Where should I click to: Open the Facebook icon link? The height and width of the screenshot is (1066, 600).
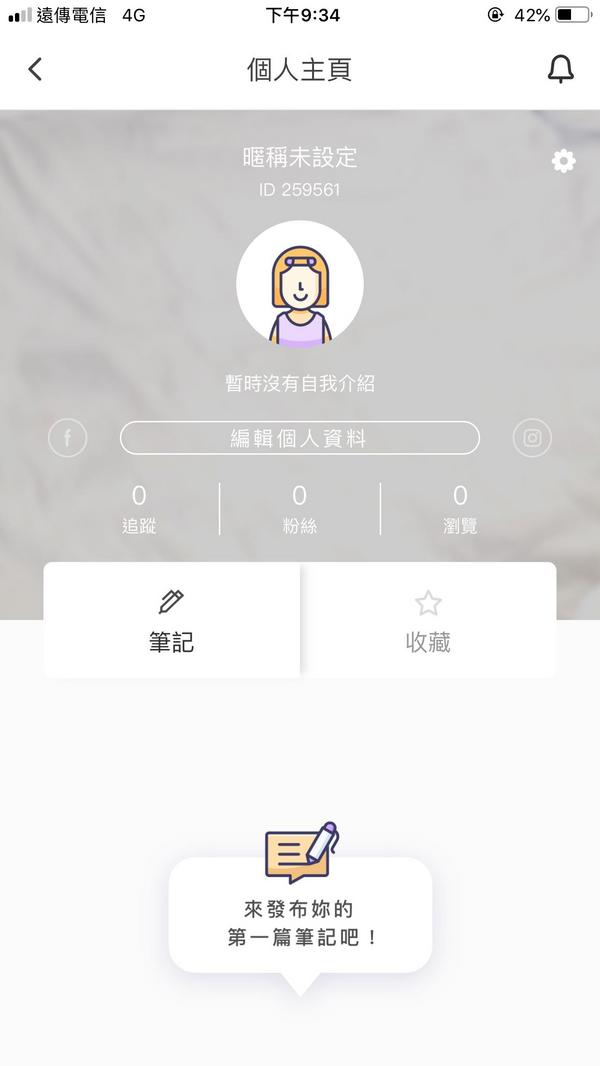(68, 438)
